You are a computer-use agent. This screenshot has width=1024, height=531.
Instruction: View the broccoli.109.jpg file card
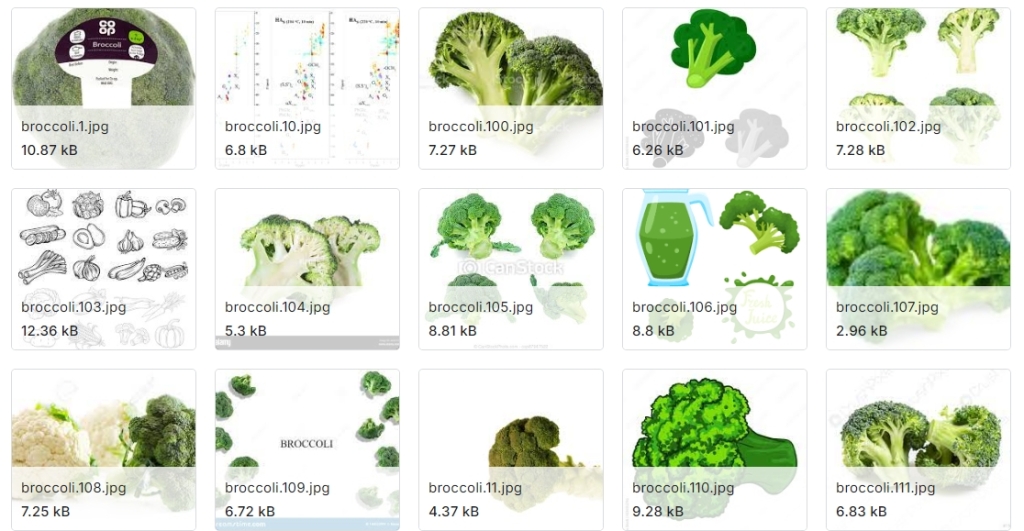click(307, 448)
